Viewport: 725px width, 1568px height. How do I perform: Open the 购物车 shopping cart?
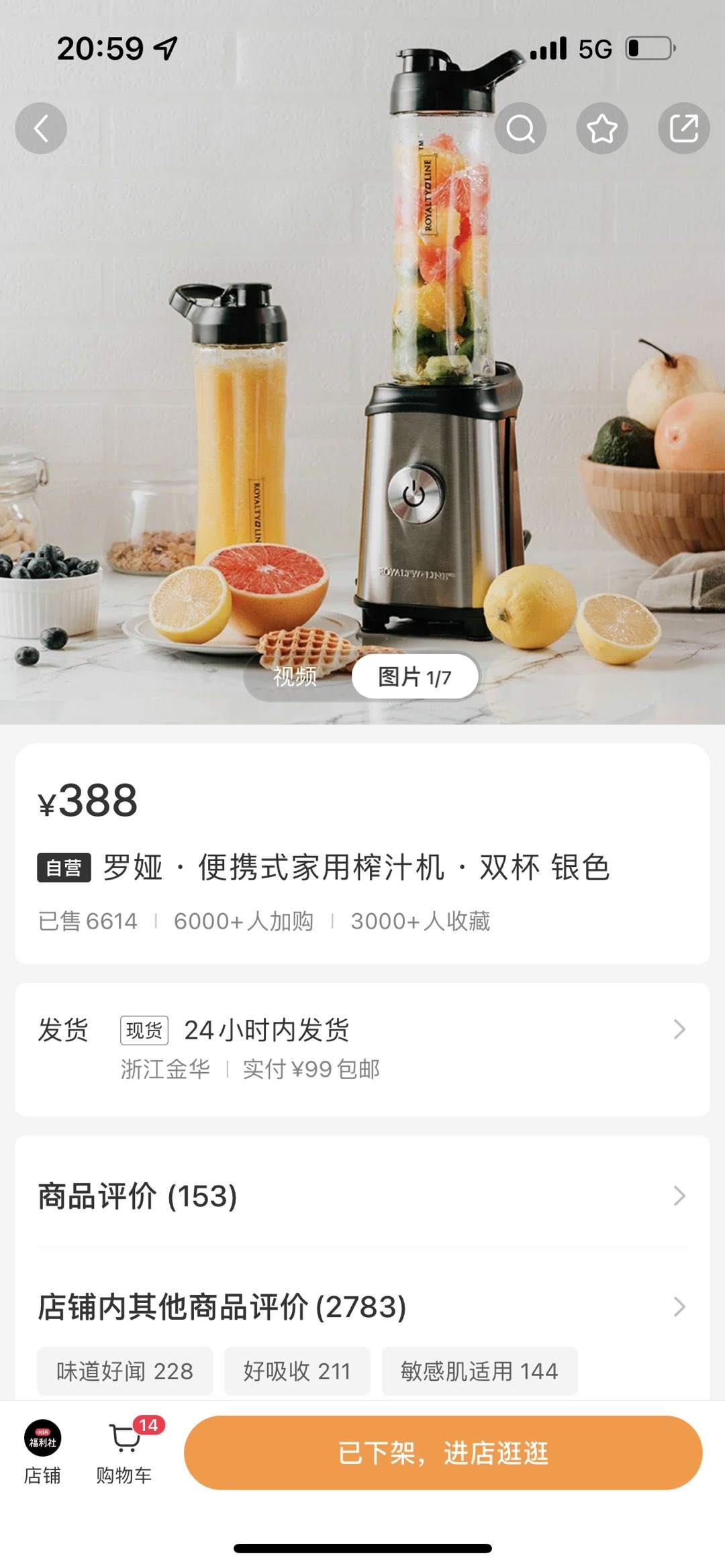124,1452
